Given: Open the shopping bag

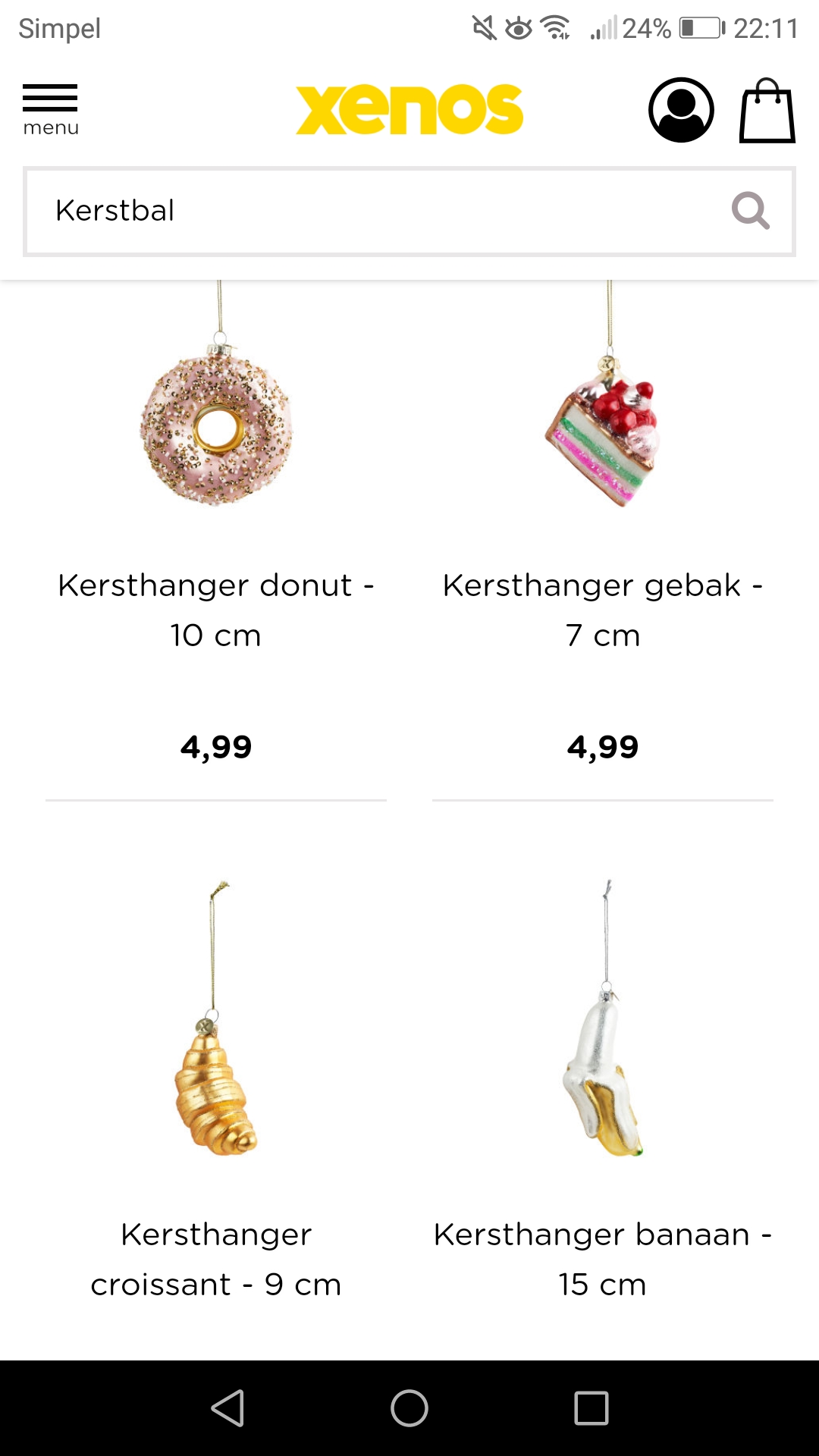Looking at the screenshot, I should [767, 110].
